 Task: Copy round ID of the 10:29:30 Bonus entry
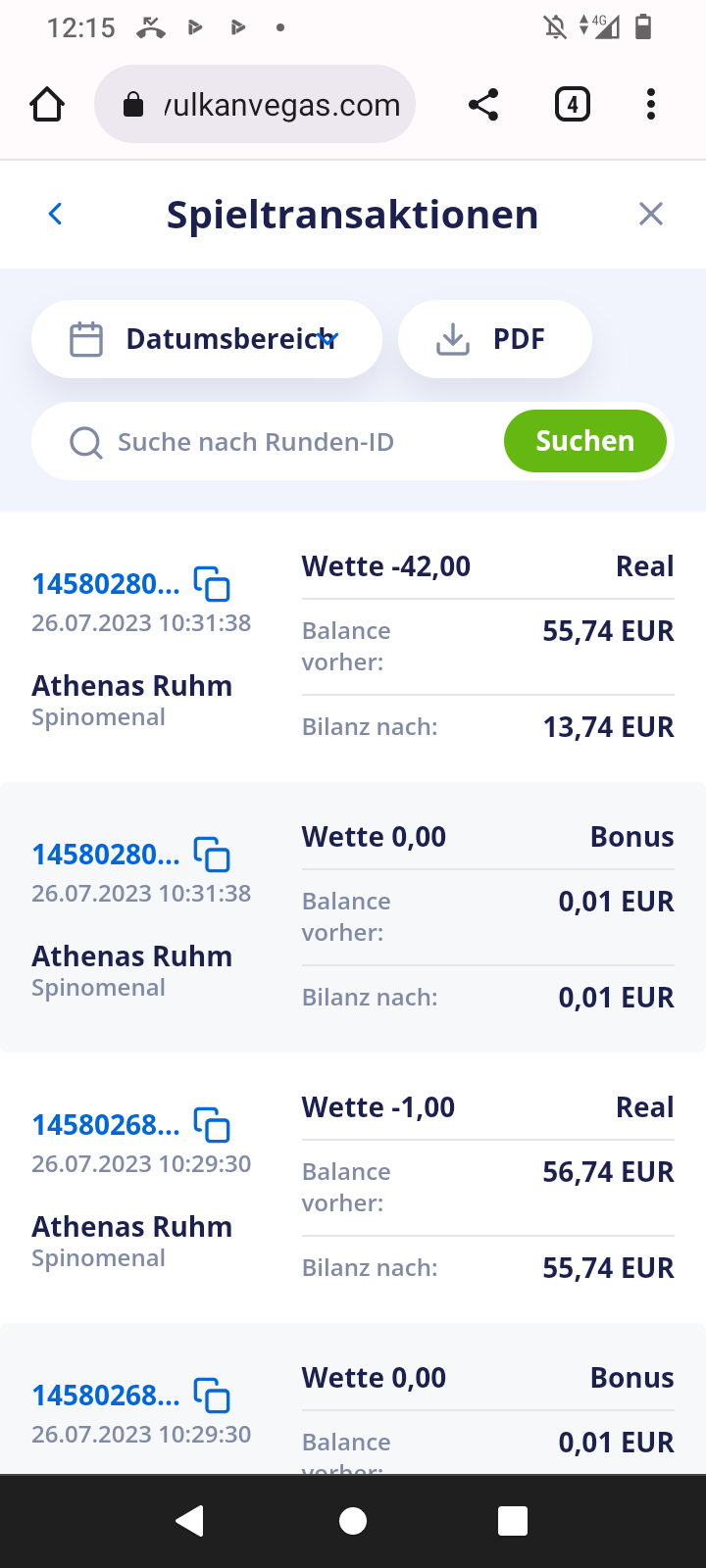212,1396
